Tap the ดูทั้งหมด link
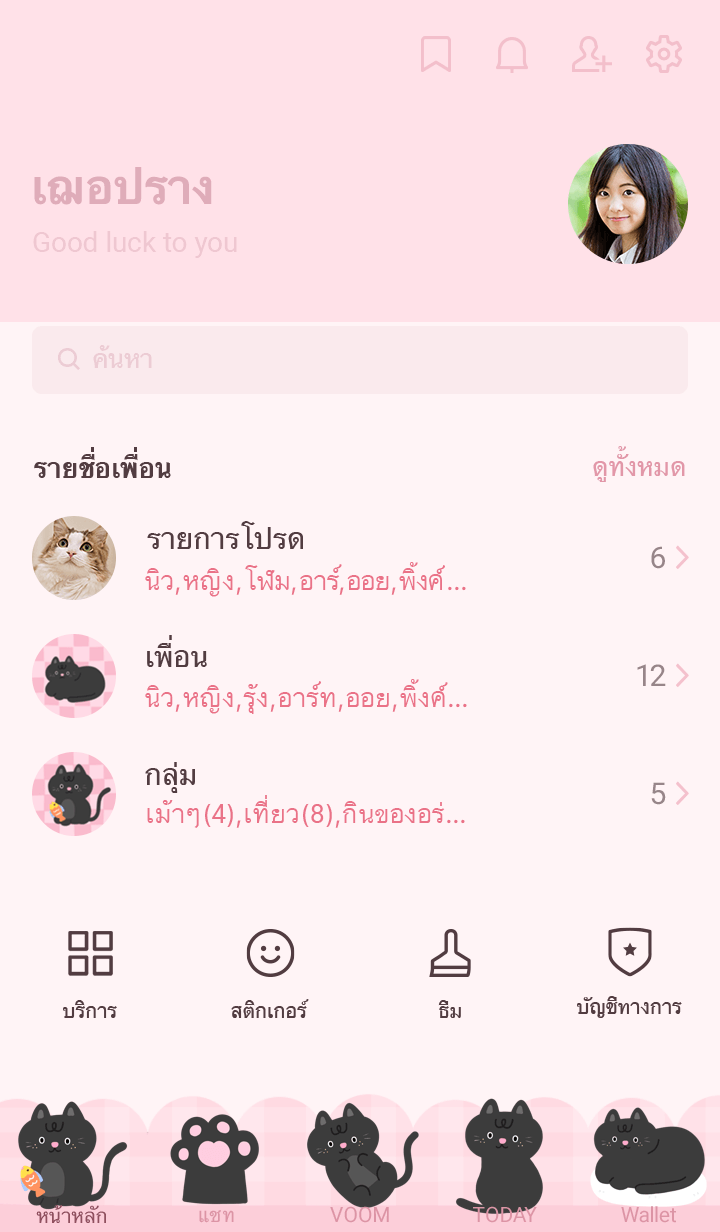The image size is (720, 1232). [638, 468]
